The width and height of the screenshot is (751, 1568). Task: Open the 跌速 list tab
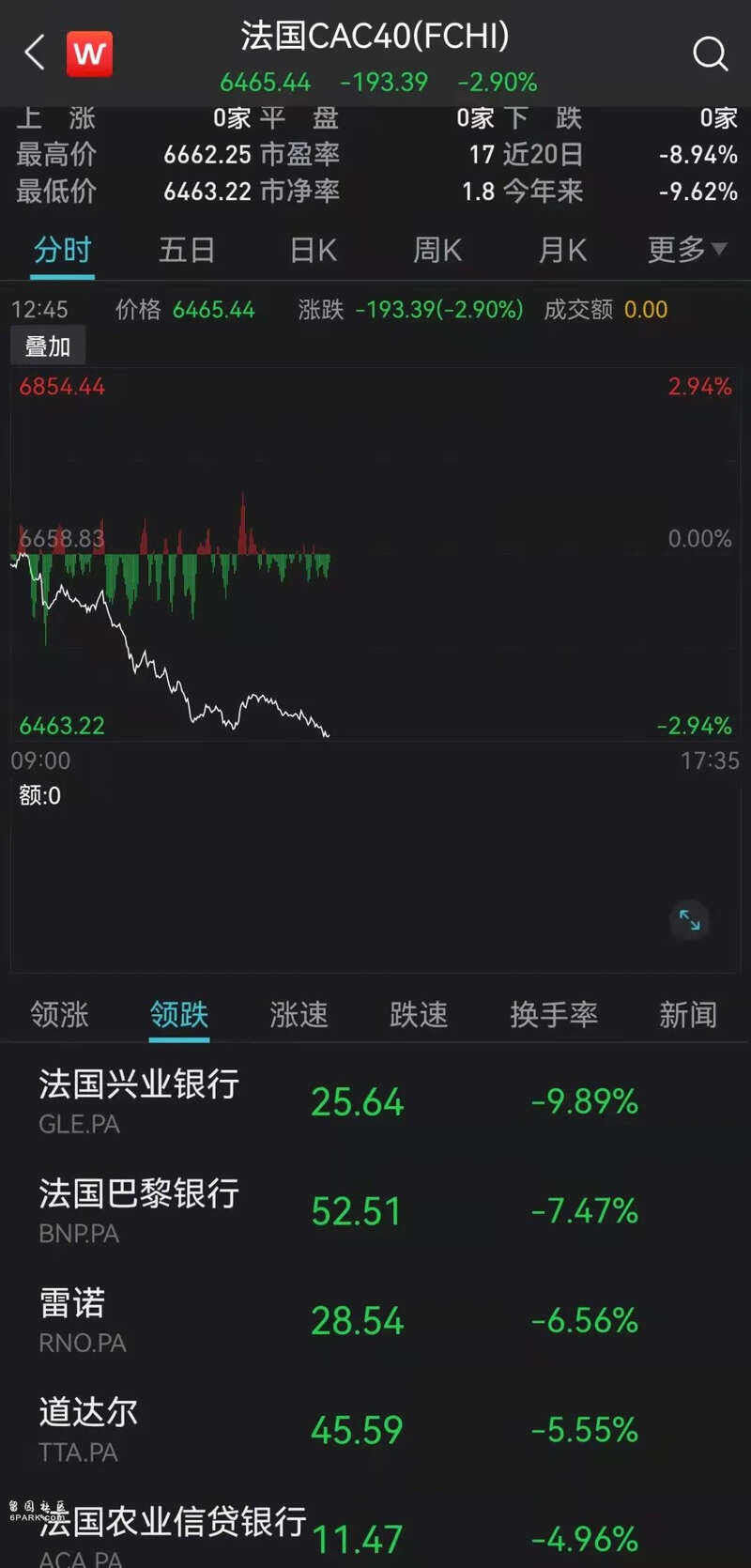click(x=419, y=1014)
